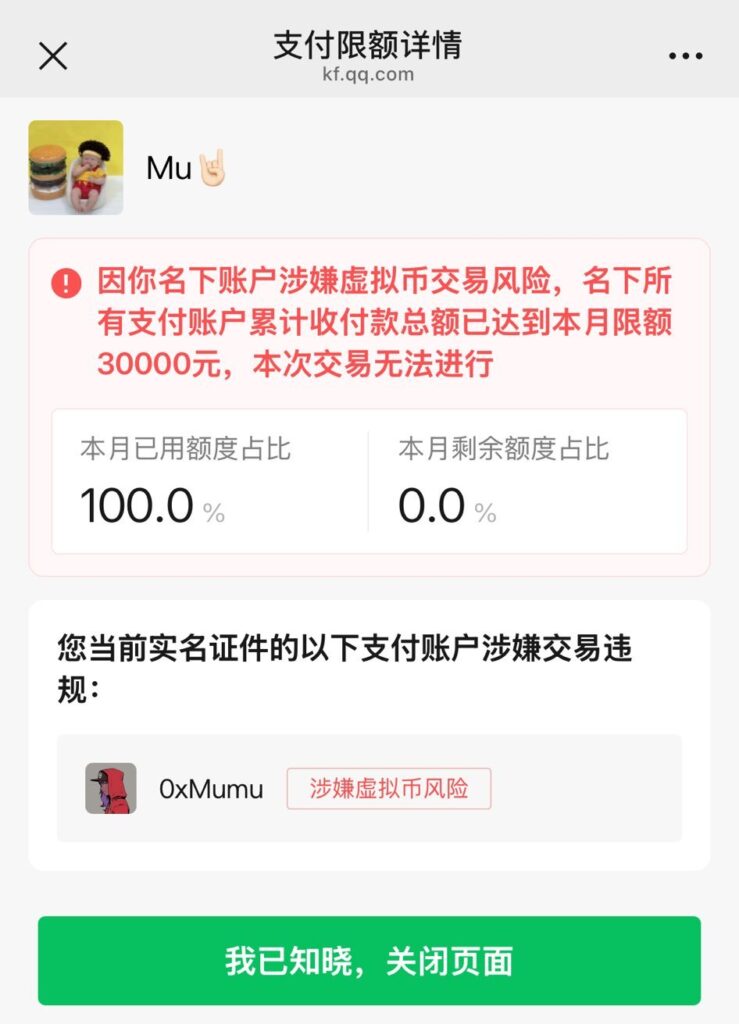Close the 支付限额详情 page with the X

[x=53, y=56]
